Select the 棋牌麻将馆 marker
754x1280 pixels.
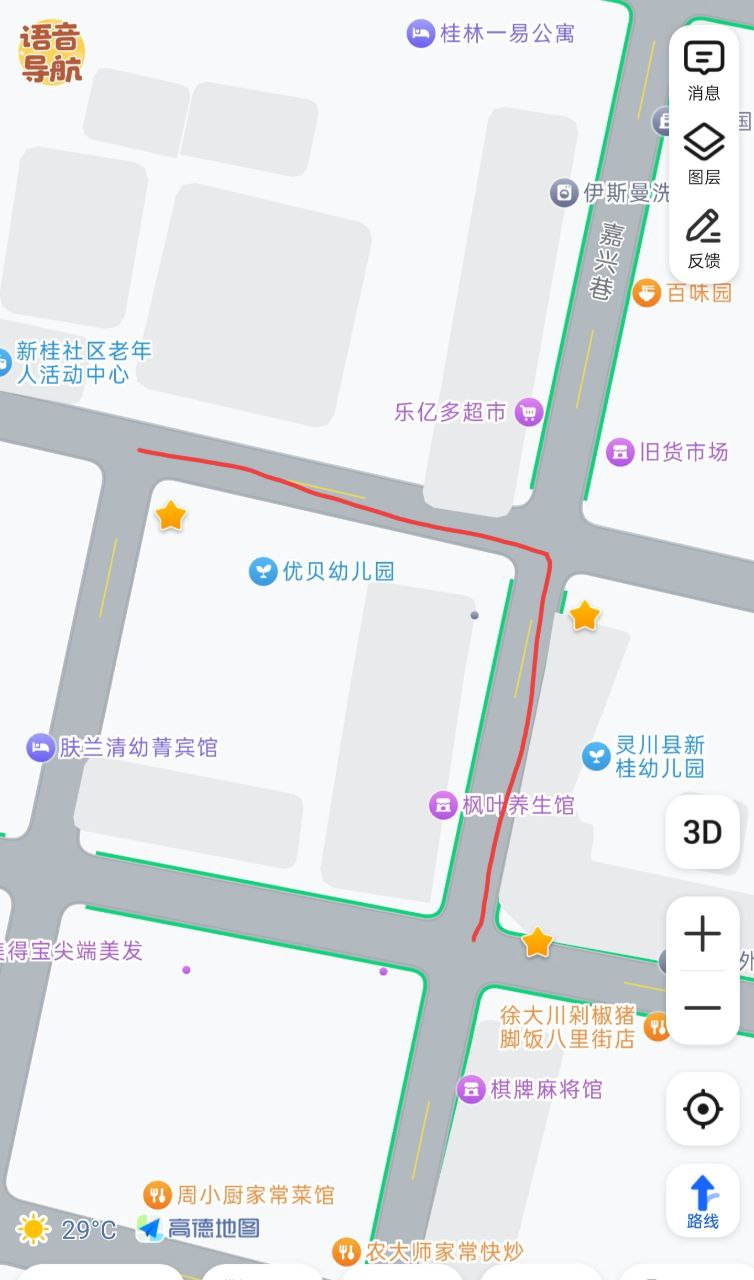pos(471,1089)
